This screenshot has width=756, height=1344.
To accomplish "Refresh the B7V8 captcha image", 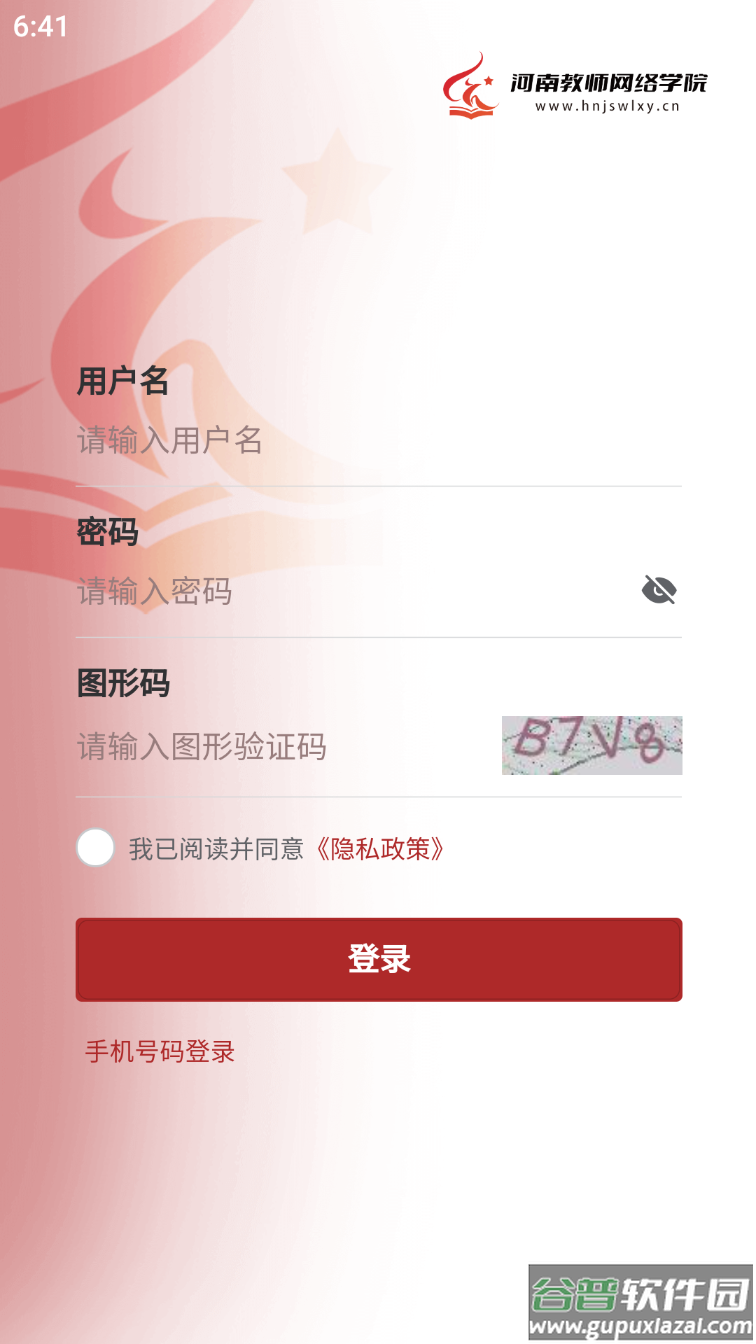I will pyautogui.click(x=591, y=745).
